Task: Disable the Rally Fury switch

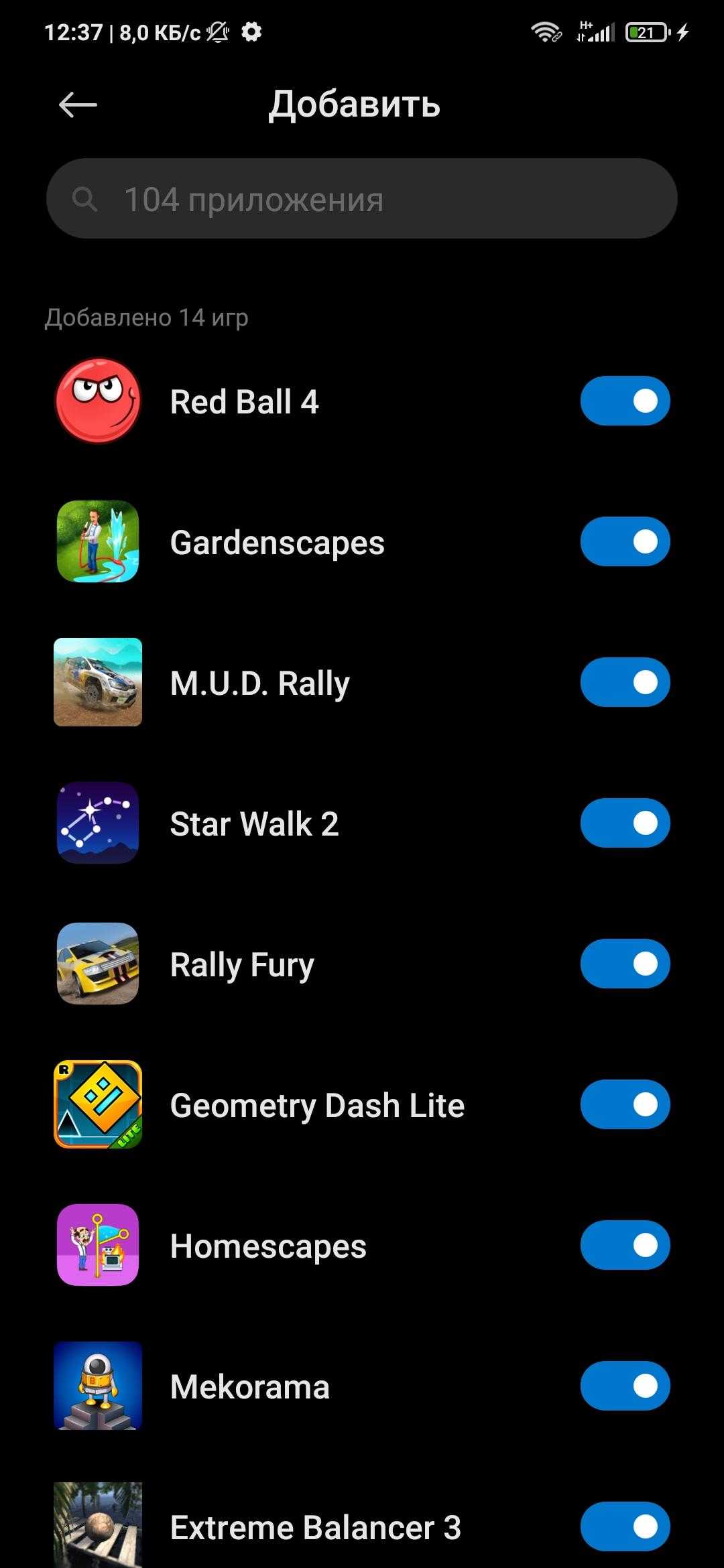Action: (625, 964)
